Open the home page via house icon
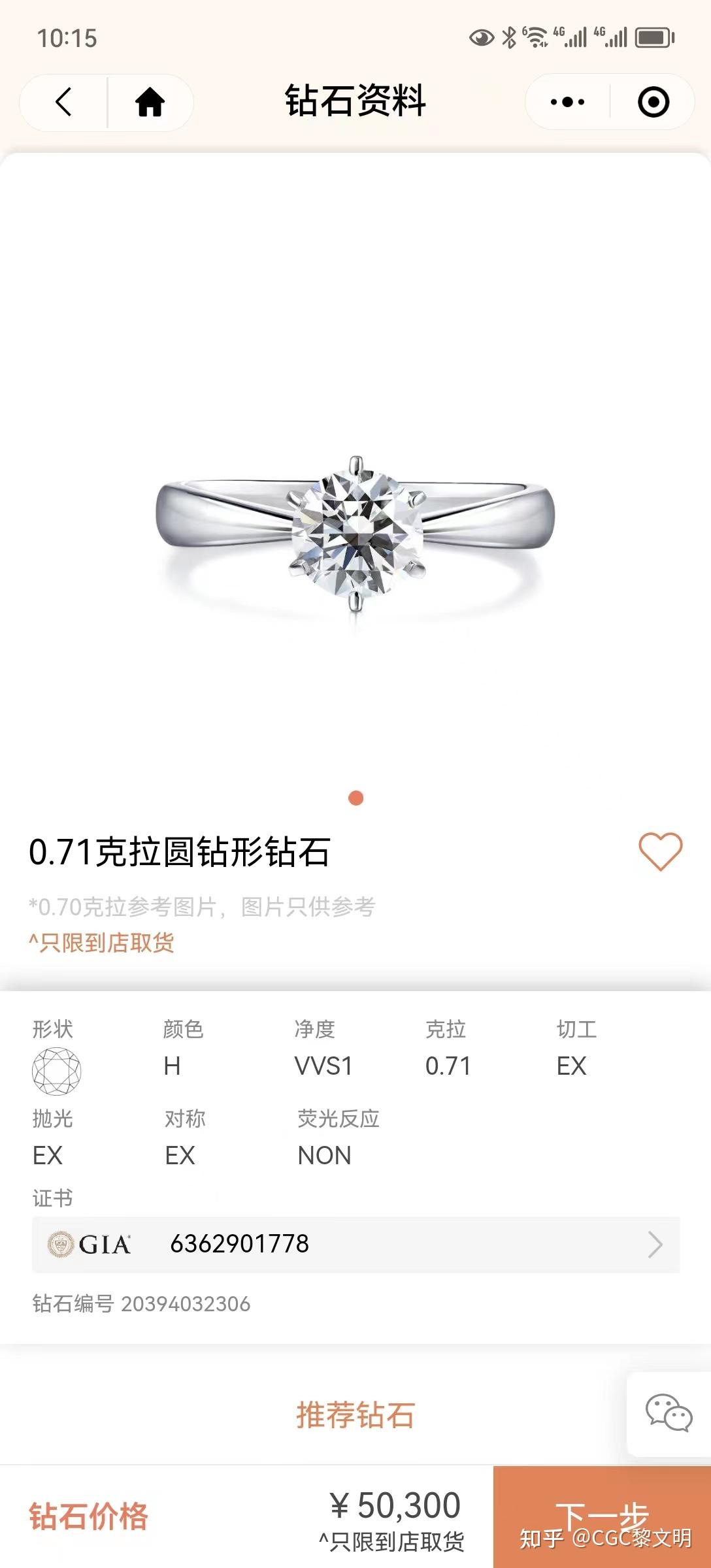 coord(149,102)
